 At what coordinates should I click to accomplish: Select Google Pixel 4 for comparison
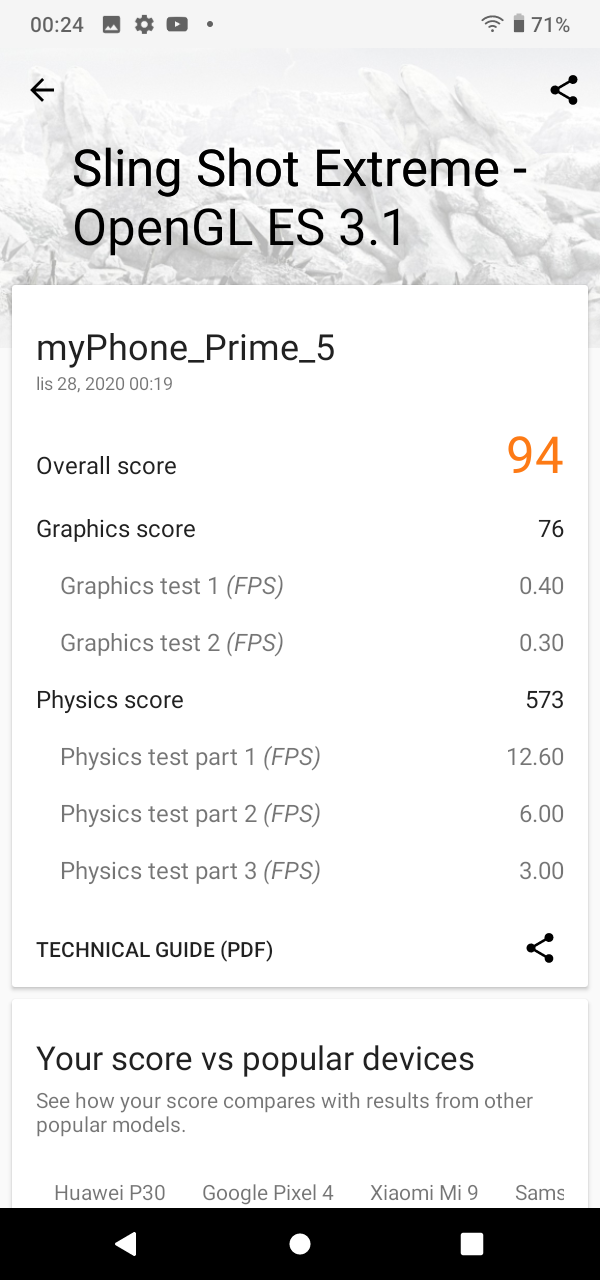pyautogui.click(x=268, y=1192)
